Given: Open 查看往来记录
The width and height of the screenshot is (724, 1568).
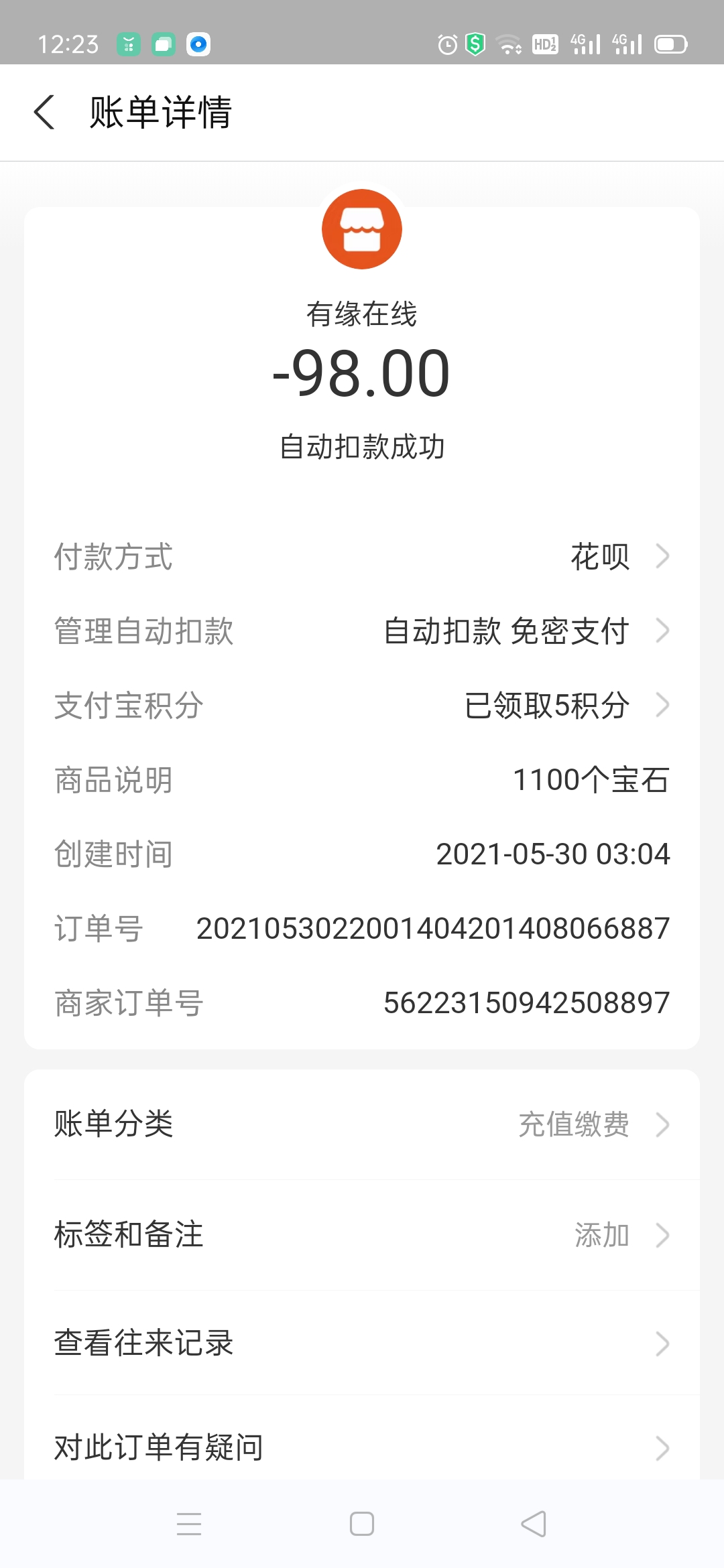Looking at the screenshot, I should (362, 1344).
